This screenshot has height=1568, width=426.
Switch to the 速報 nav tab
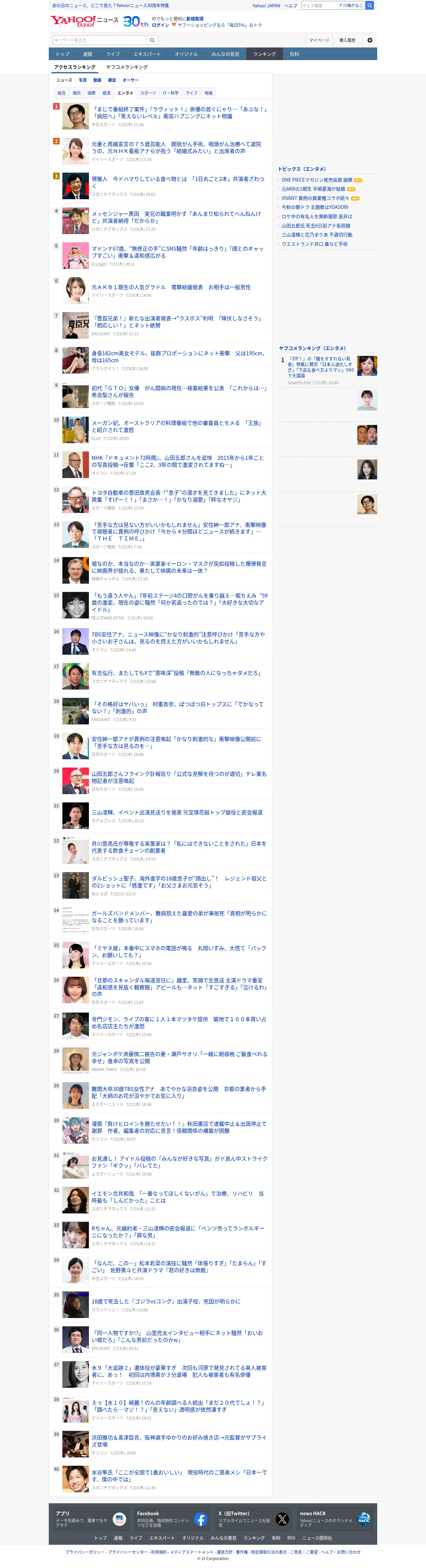coord(88,54)
